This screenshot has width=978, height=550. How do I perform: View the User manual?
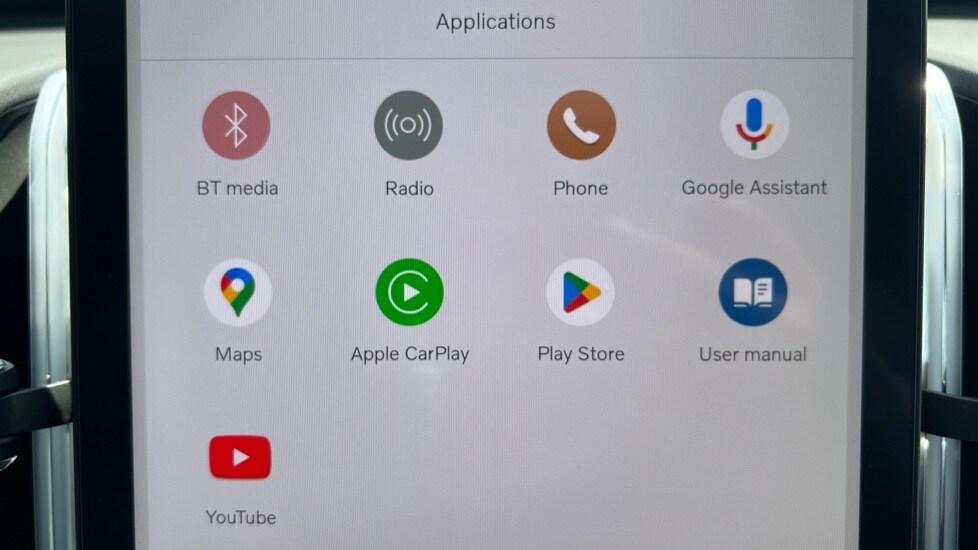click(x=752, y=292)
